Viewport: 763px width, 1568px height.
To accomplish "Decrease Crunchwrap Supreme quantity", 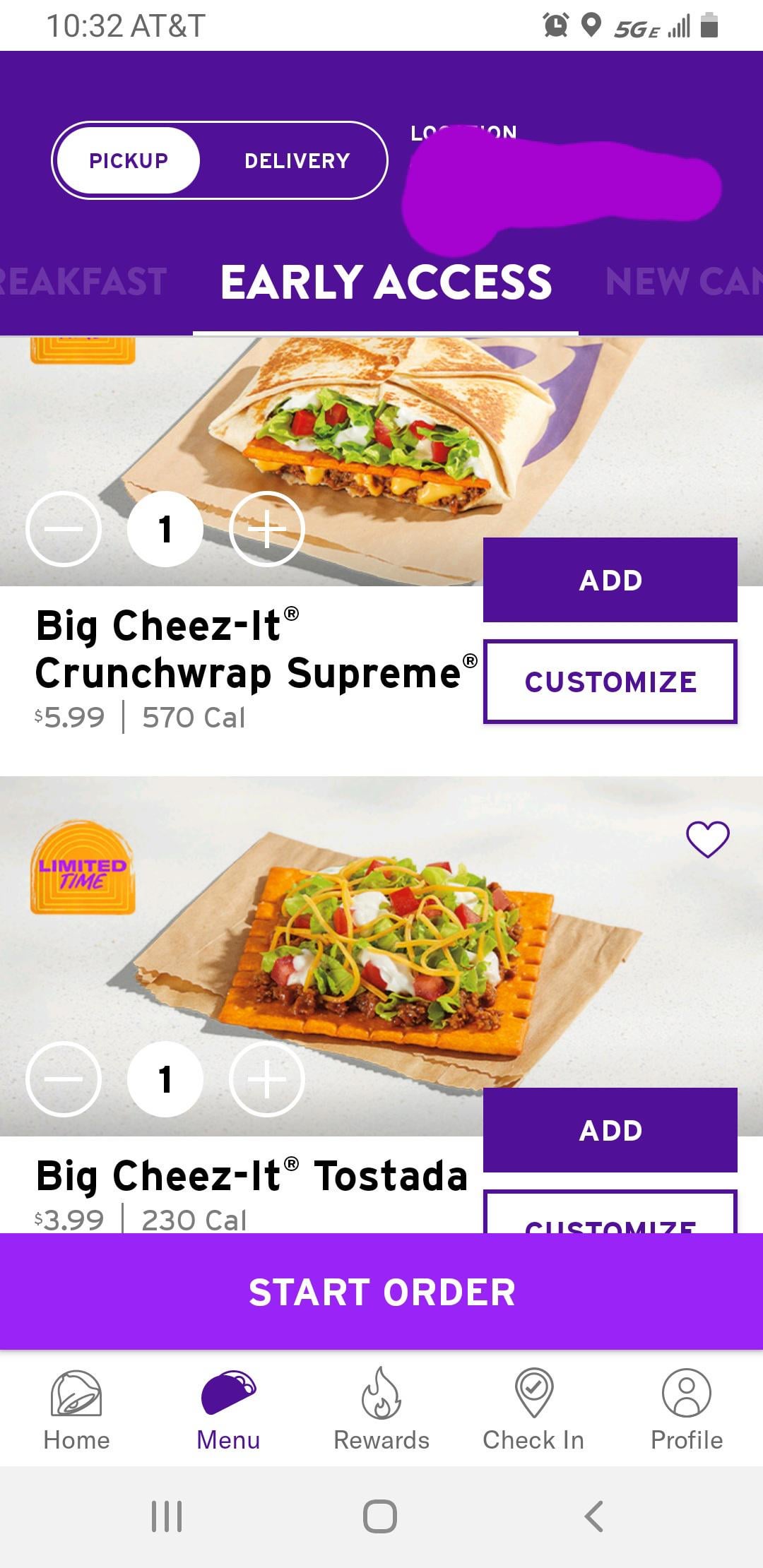I will (x=64, y=528).
